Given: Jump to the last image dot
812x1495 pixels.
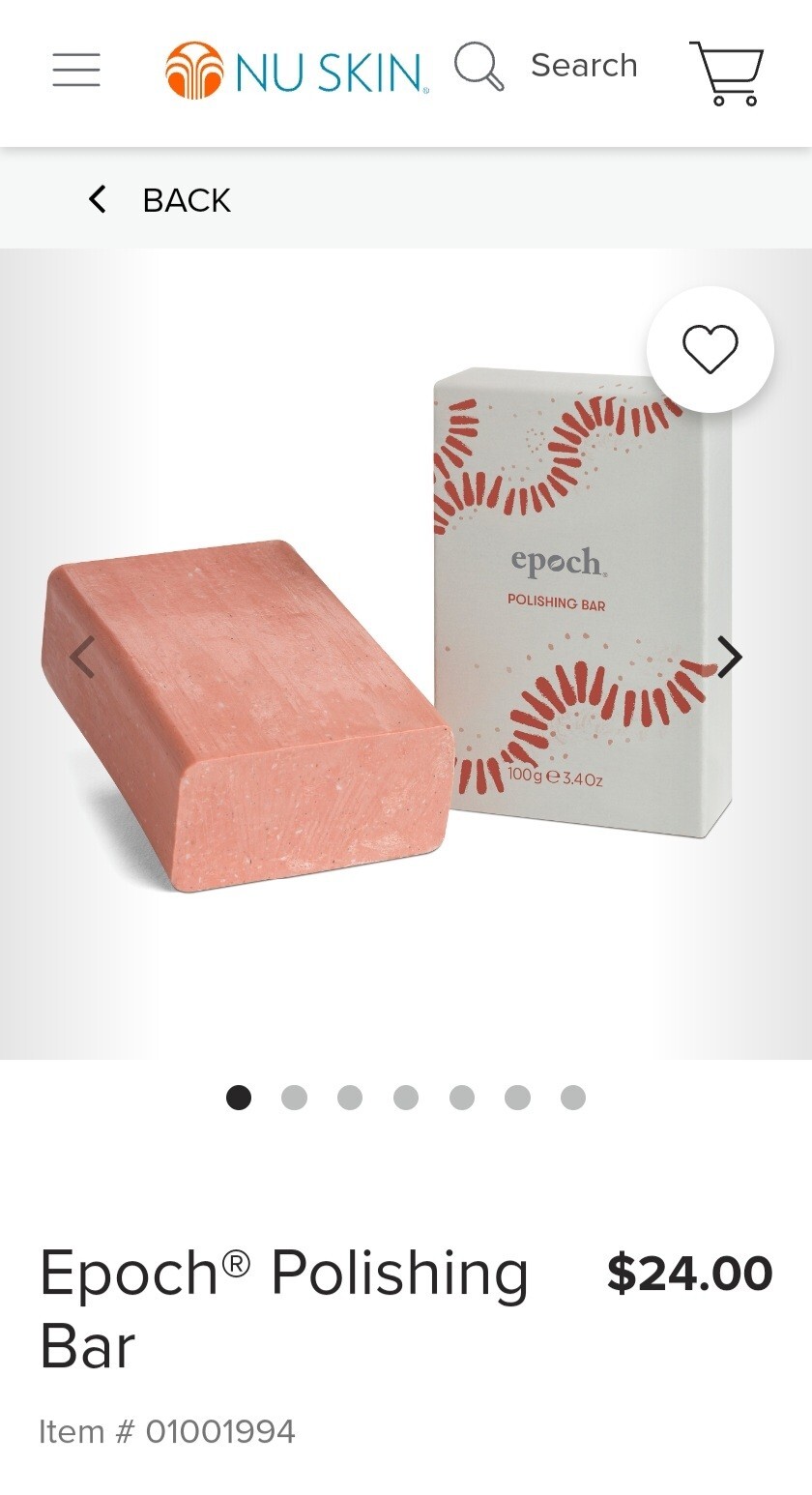Looking at the screenshot, I should [573, 1098].
